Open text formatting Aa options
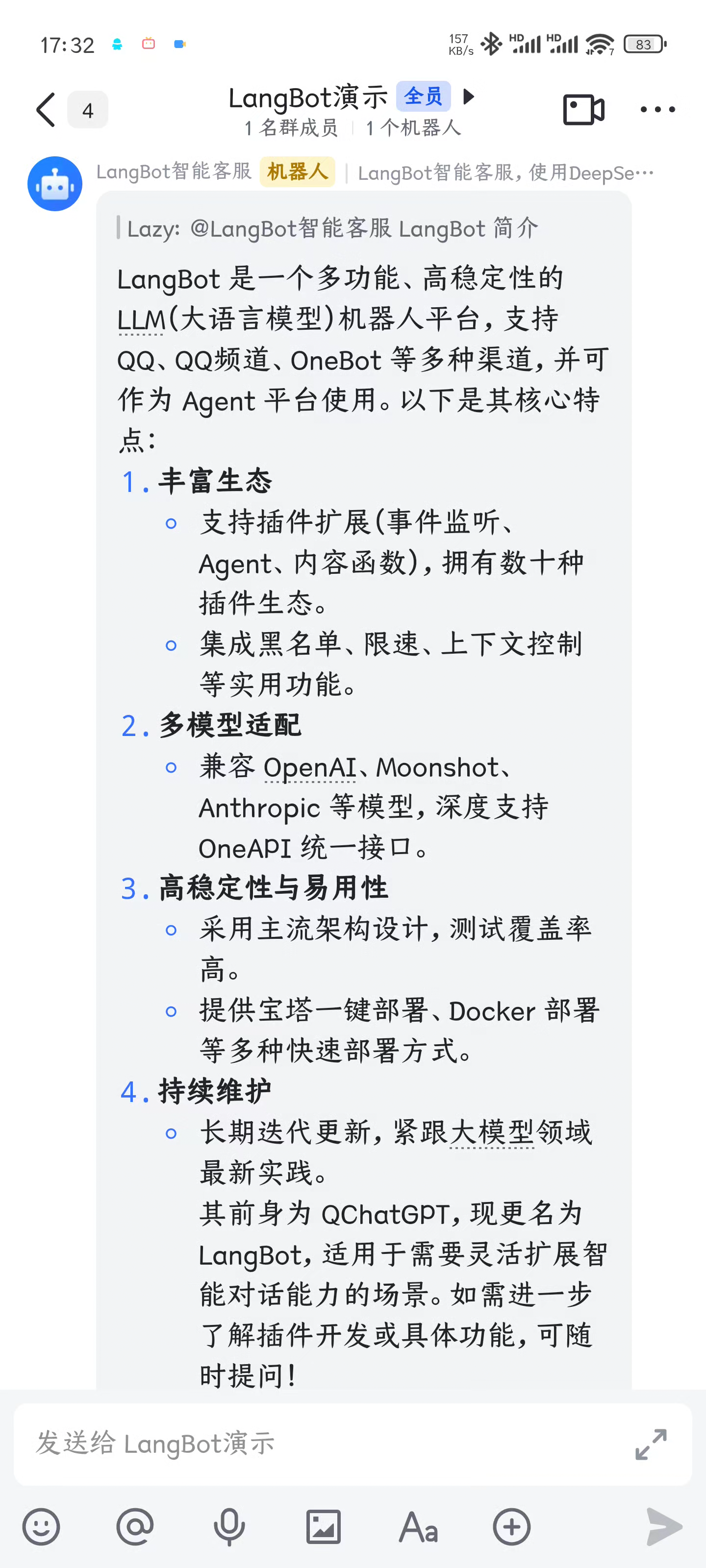 click(x=418, y=1527)
